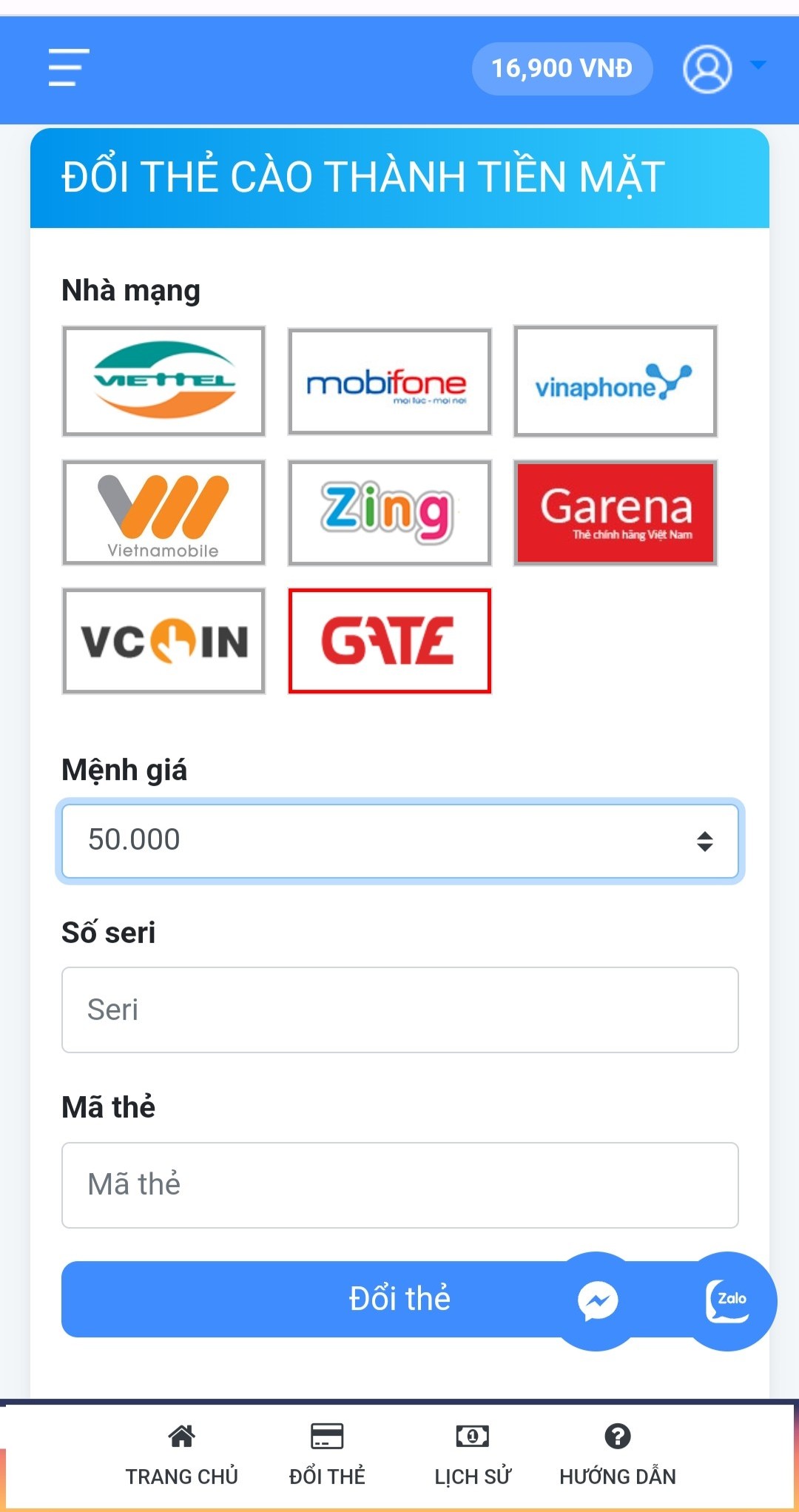The height and width of the screenshot is (1512, 799).
Task: Switch to the Lịch sử tab
Action: click(x=473, y=1455)
